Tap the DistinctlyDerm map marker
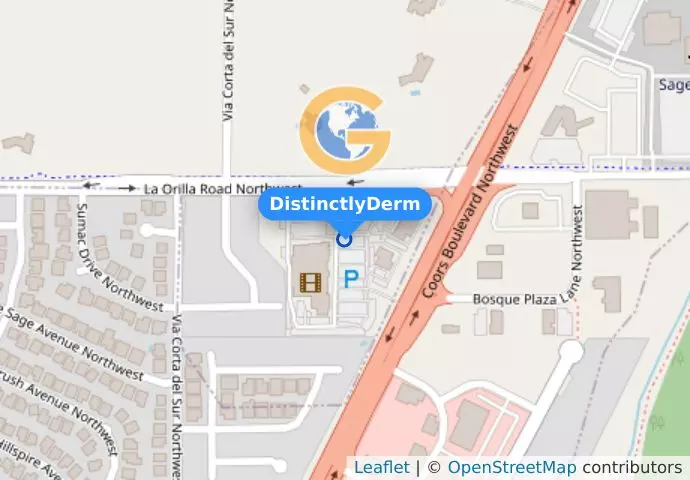This screenshot has width=690, height=480. point(345,239)
